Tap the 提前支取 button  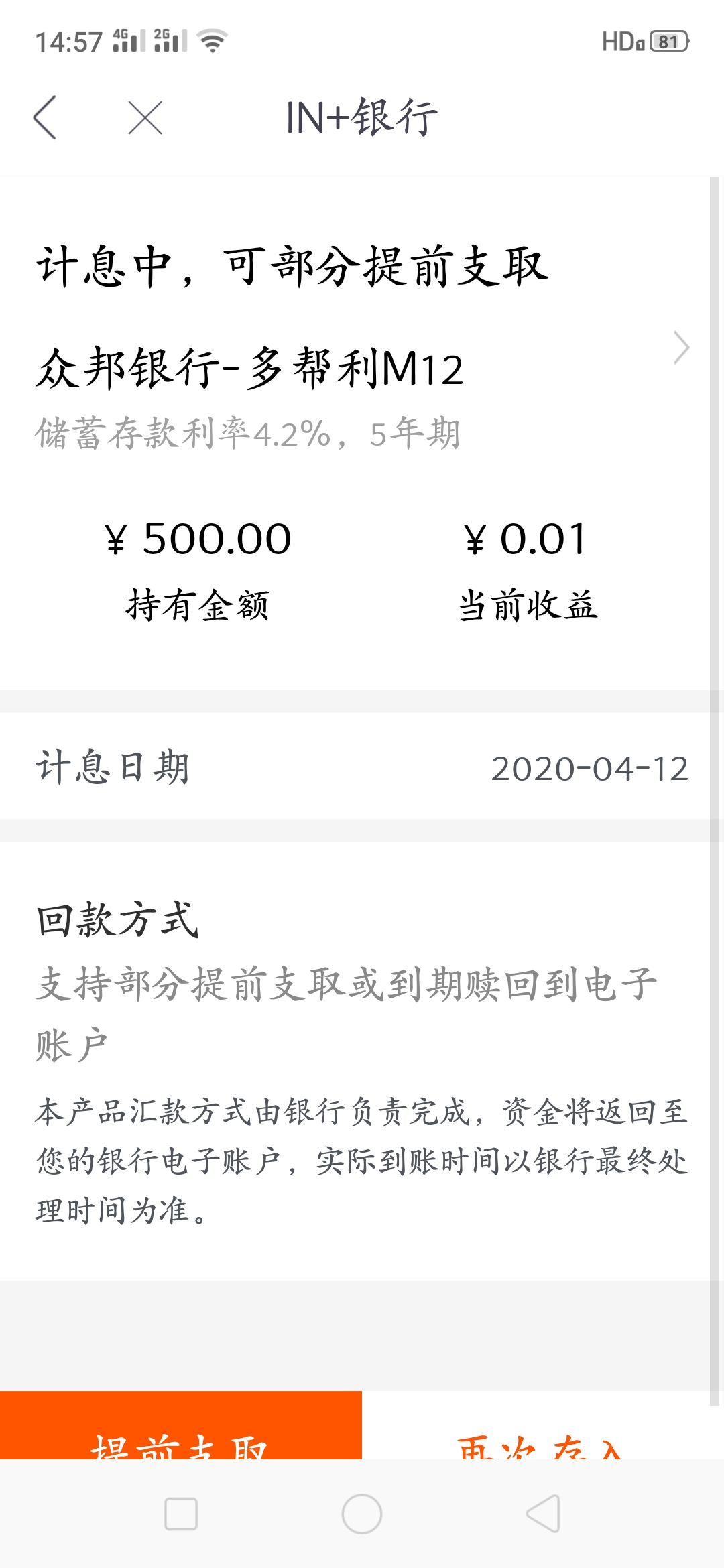click(181, 1425)
